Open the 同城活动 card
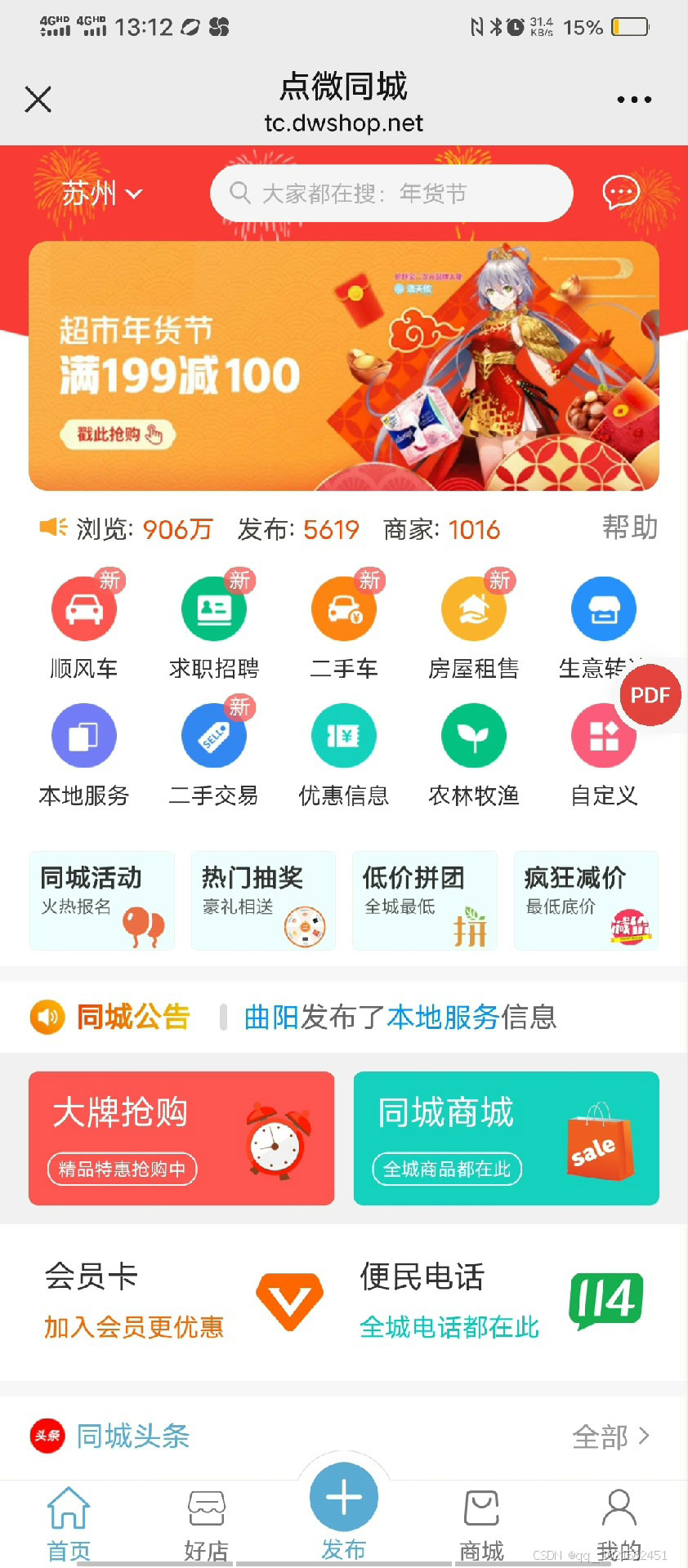The image size is (688, 1568). (x=102, y=901)
